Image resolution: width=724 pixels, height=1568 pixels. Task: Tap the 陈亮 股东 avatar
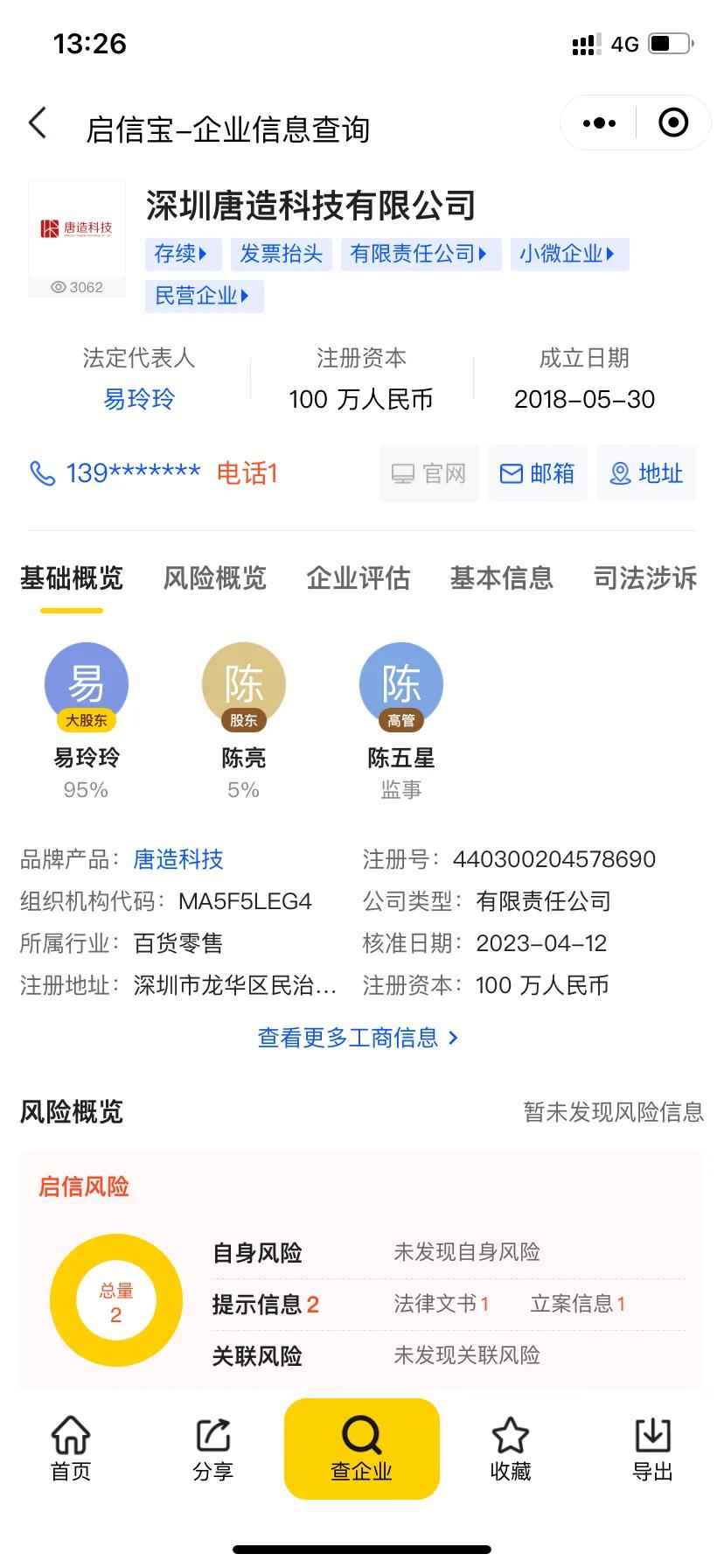click(x=243, y=685)
